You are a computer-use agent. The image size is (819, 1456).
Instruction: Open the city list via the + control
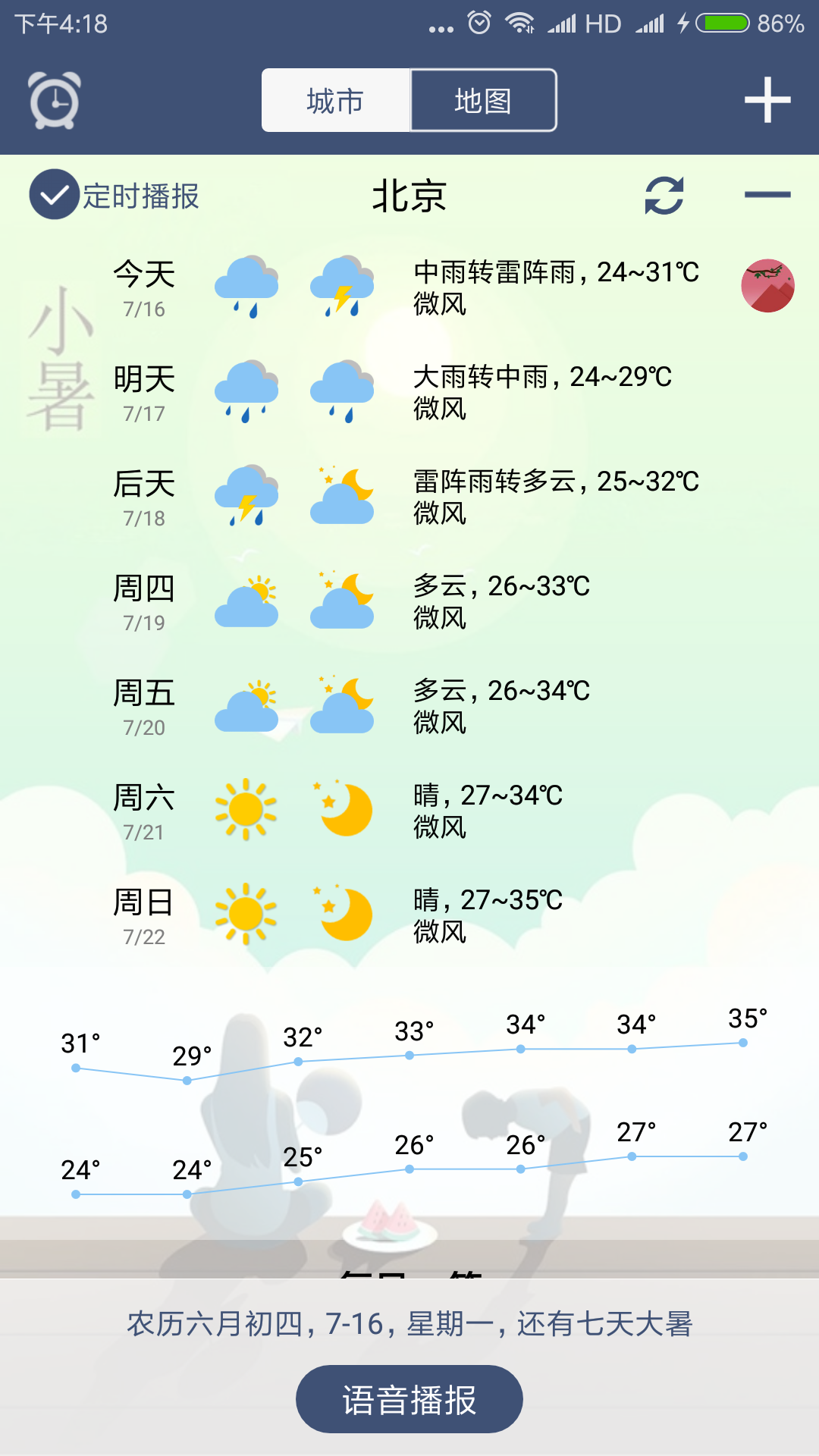tap(767, 99)
